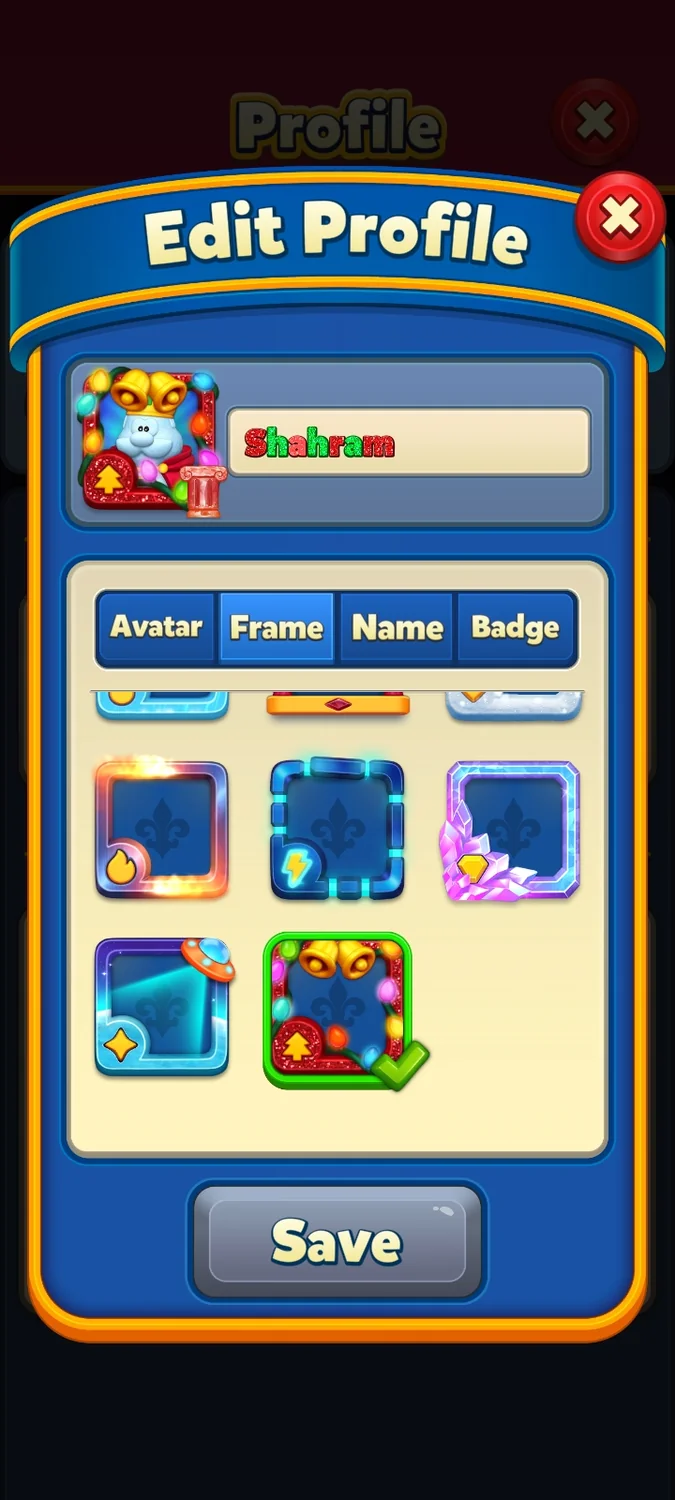Switch to the Badge tab
The height and width of the screenshot is (1500, 675).
(515, 628)
